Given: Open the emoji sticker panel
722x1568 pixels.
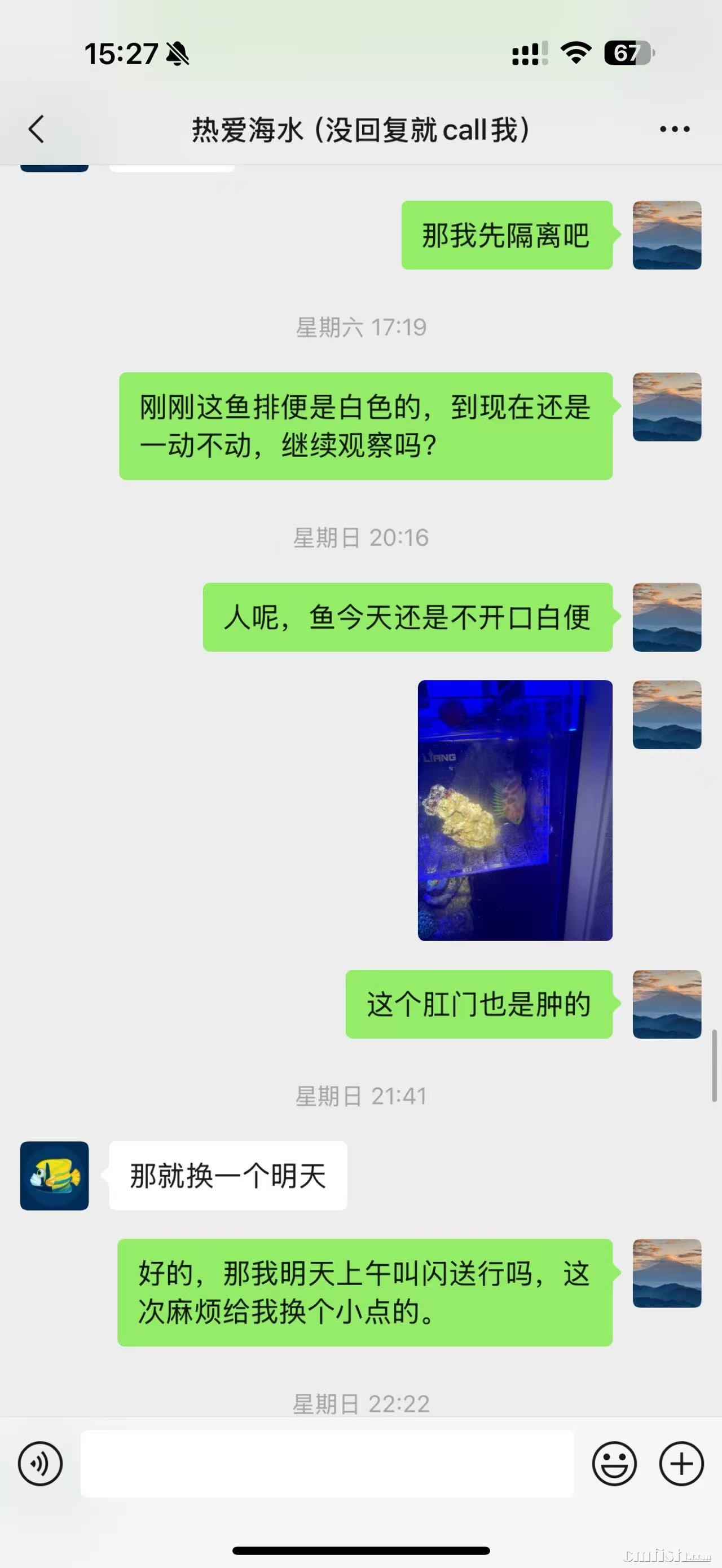Looking at the screenshot, I should [614, 1463].
